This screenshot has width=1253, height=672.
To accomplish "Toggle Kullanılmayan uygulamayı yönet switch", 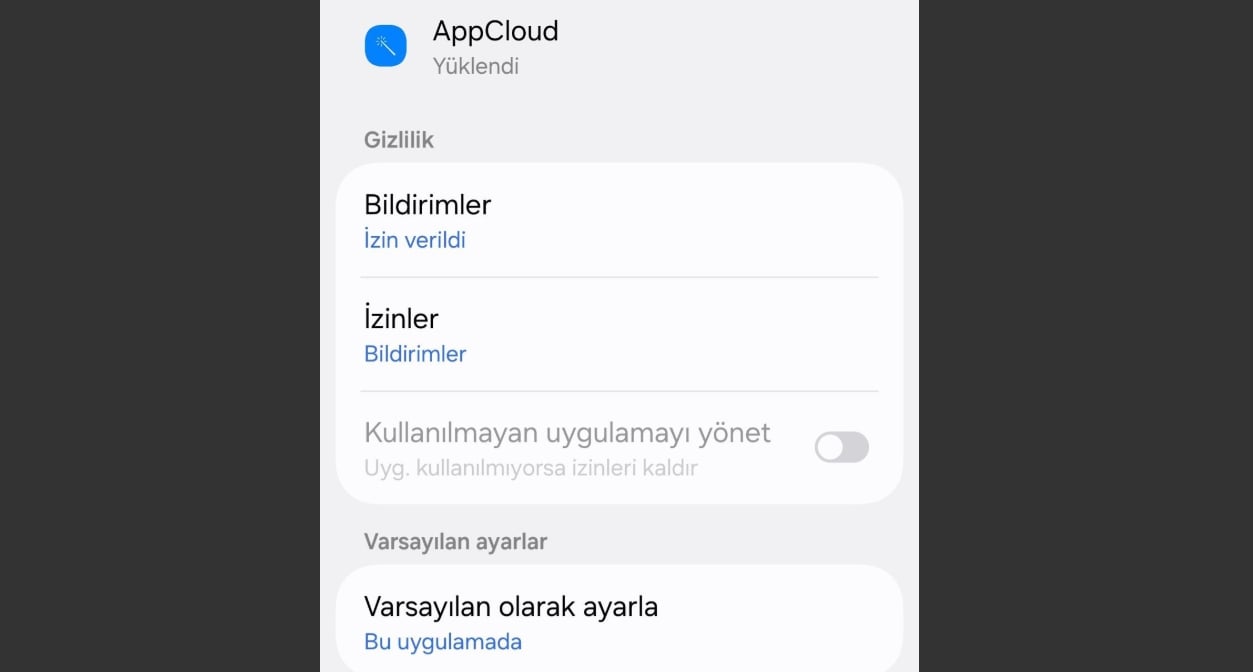I will click(841, 447).
